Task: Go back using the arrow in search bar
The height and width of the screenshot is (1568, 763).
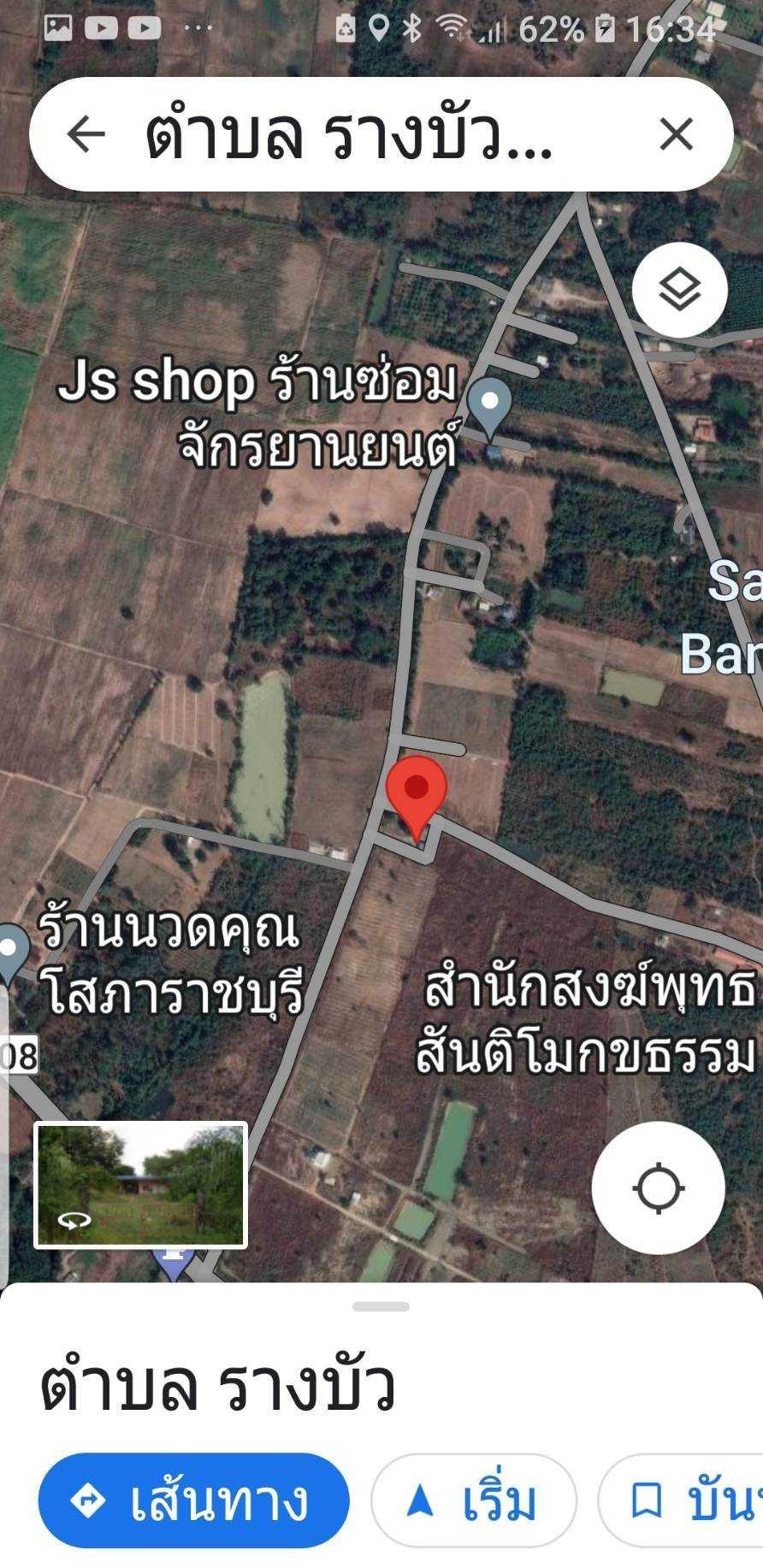Action: tap(86, 134)
